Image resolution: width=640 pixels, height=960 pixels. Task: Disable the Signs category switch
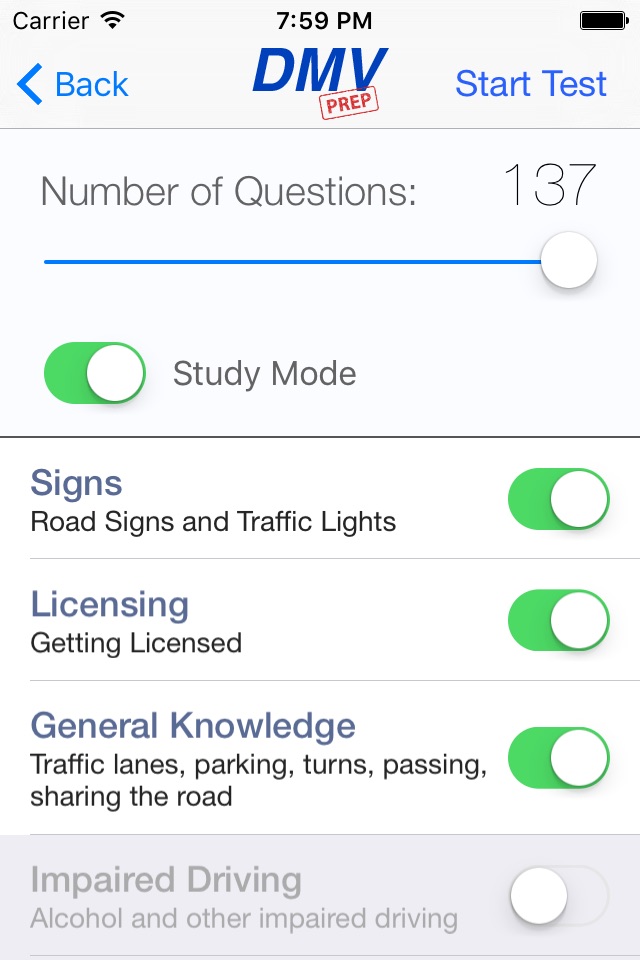(x=559, y=499)
